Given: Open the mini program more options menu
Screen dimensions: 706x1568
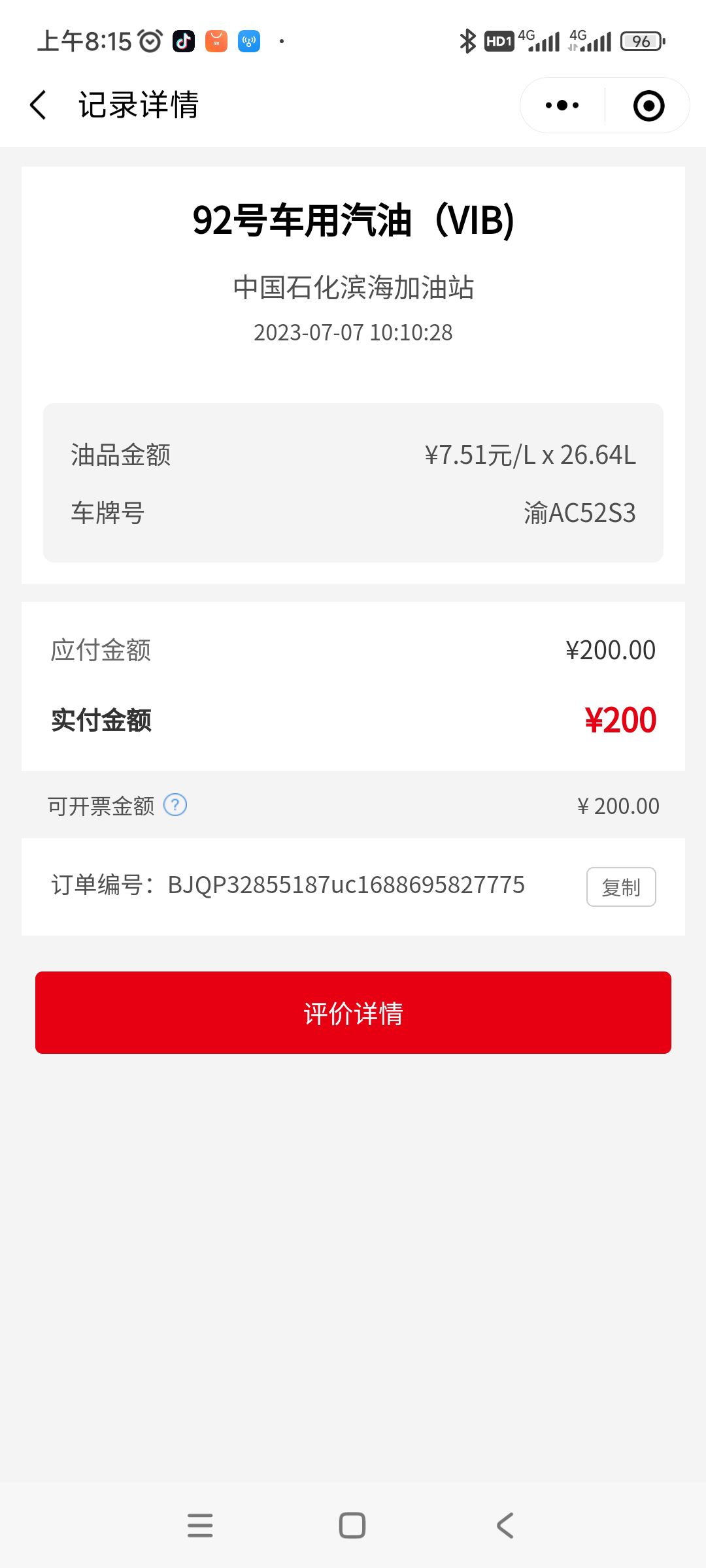Looking at the screenshot, I should pos(562,105).
